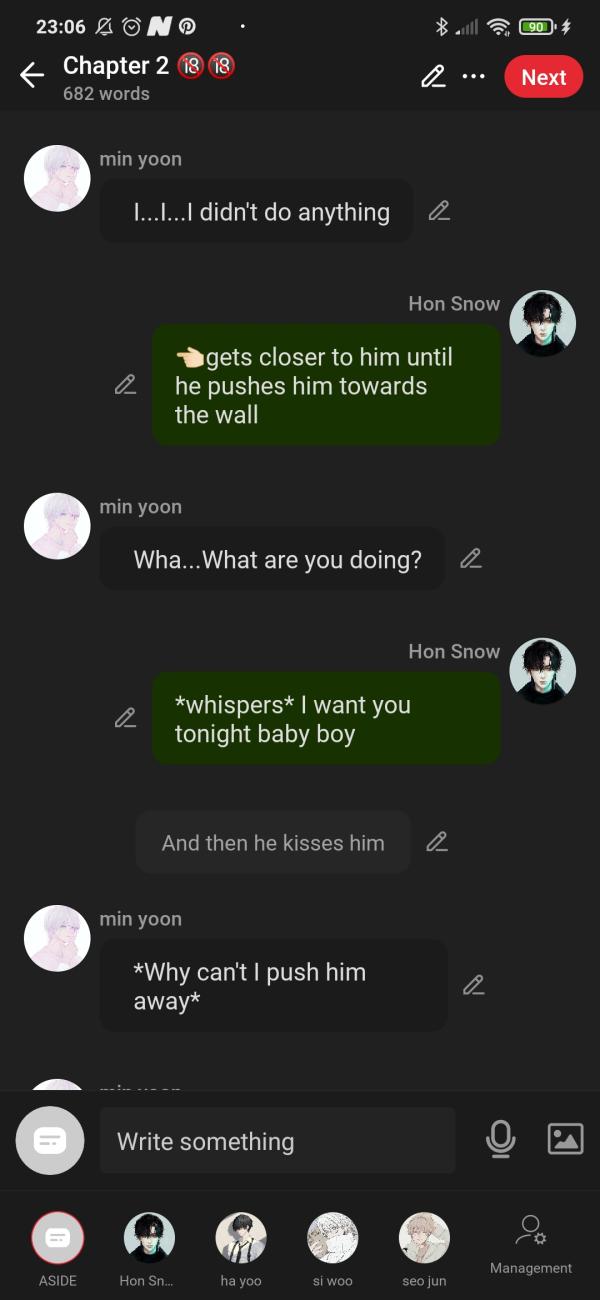
Task: Edit the "I want you tonight" message
Action: [x=125, y=718]
